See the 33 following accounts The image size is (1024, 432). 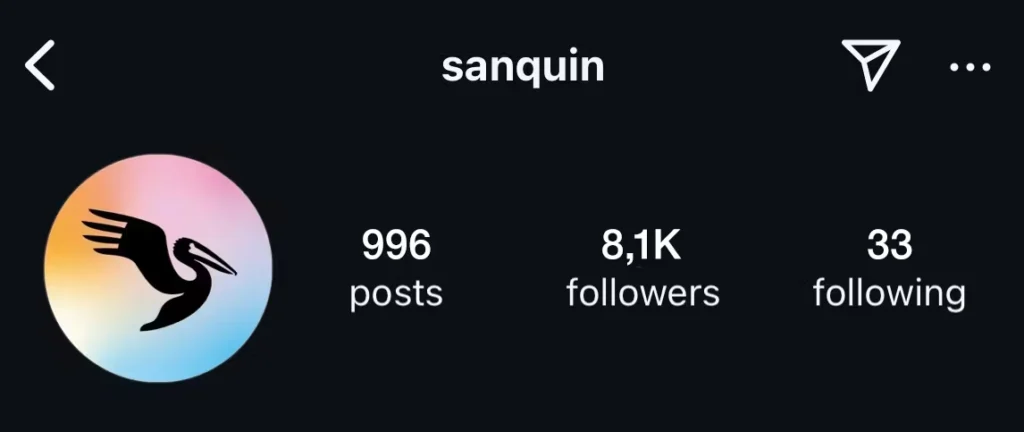point(889,268)
